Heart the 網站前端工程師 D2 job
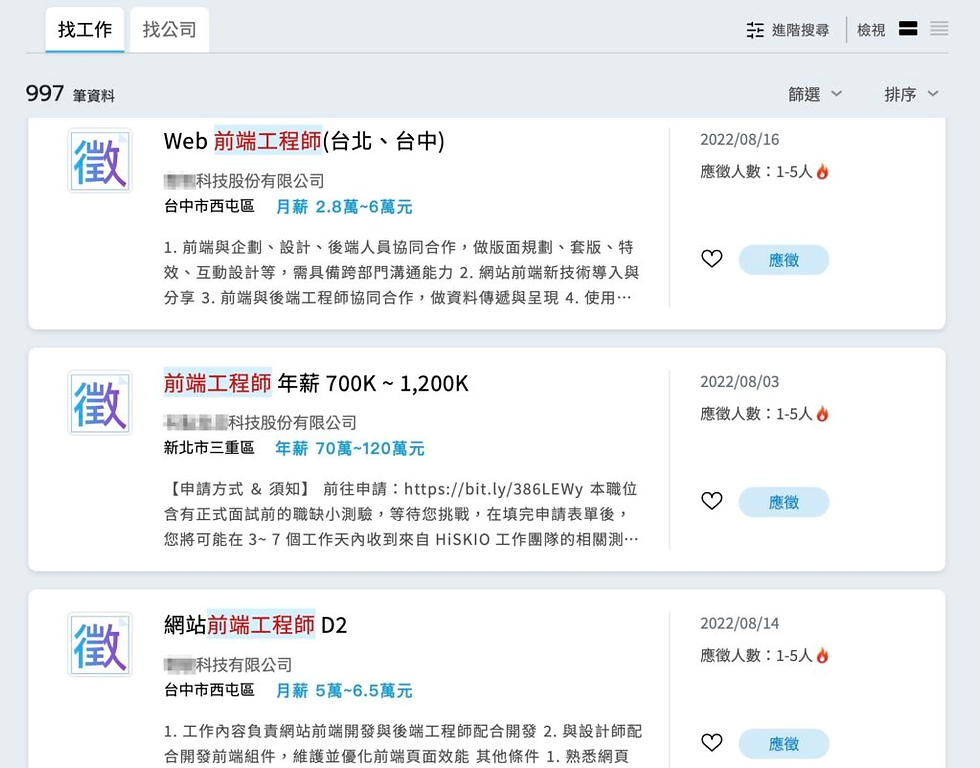 tap(711, 743)
